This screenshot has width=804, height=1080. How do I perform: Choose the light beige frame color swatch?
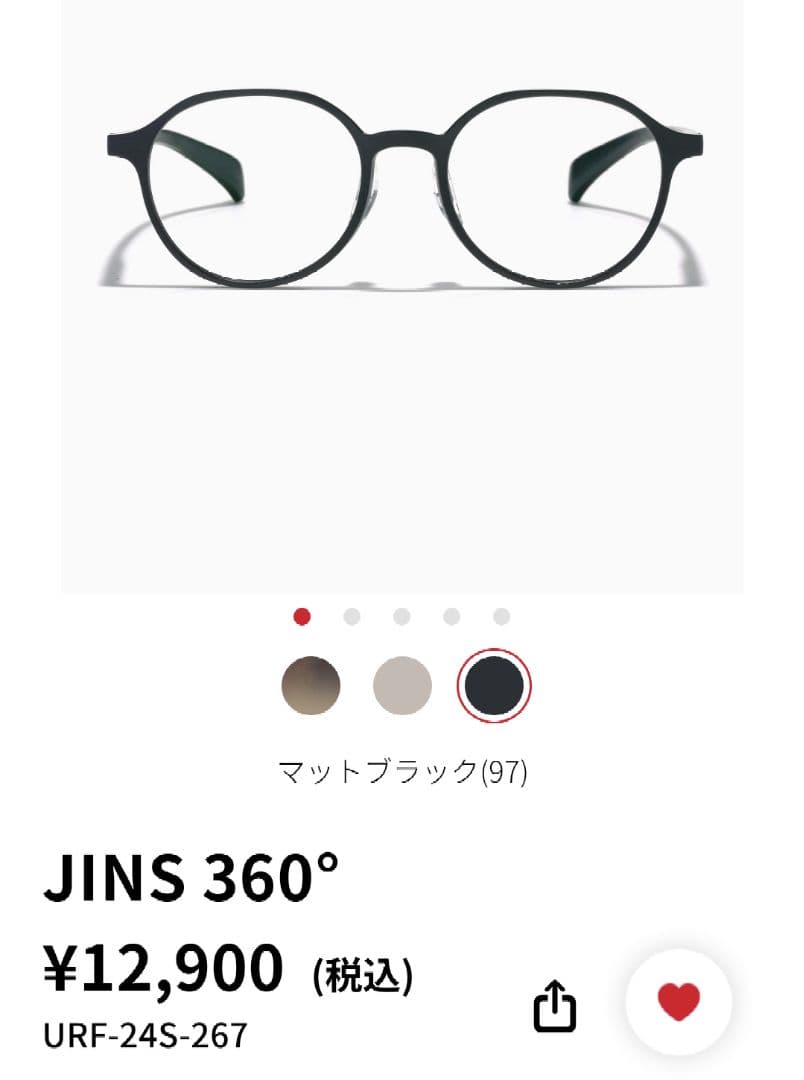(402, 686)
